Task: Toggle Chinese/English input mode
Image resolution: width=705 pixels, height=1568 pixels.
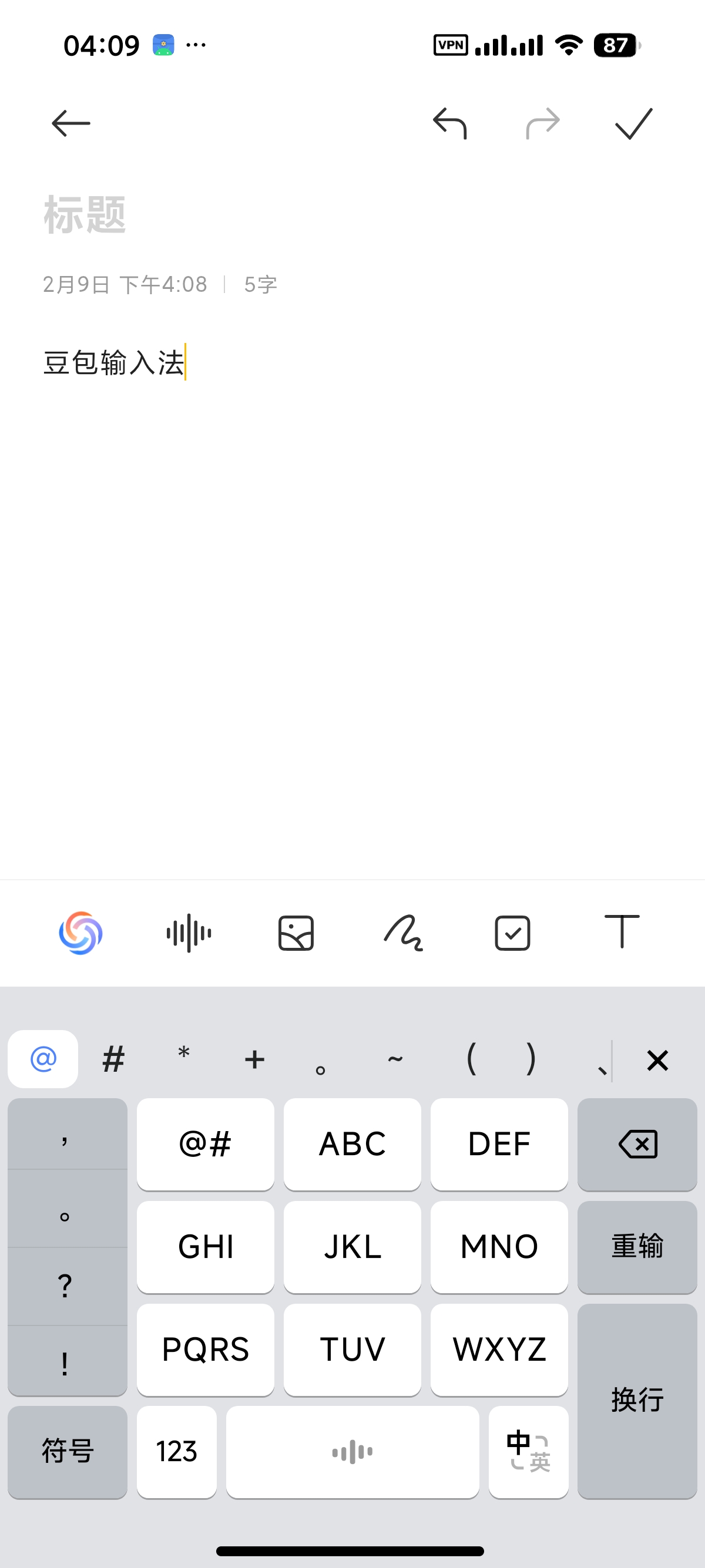Action: click(x=528, y=1451)
